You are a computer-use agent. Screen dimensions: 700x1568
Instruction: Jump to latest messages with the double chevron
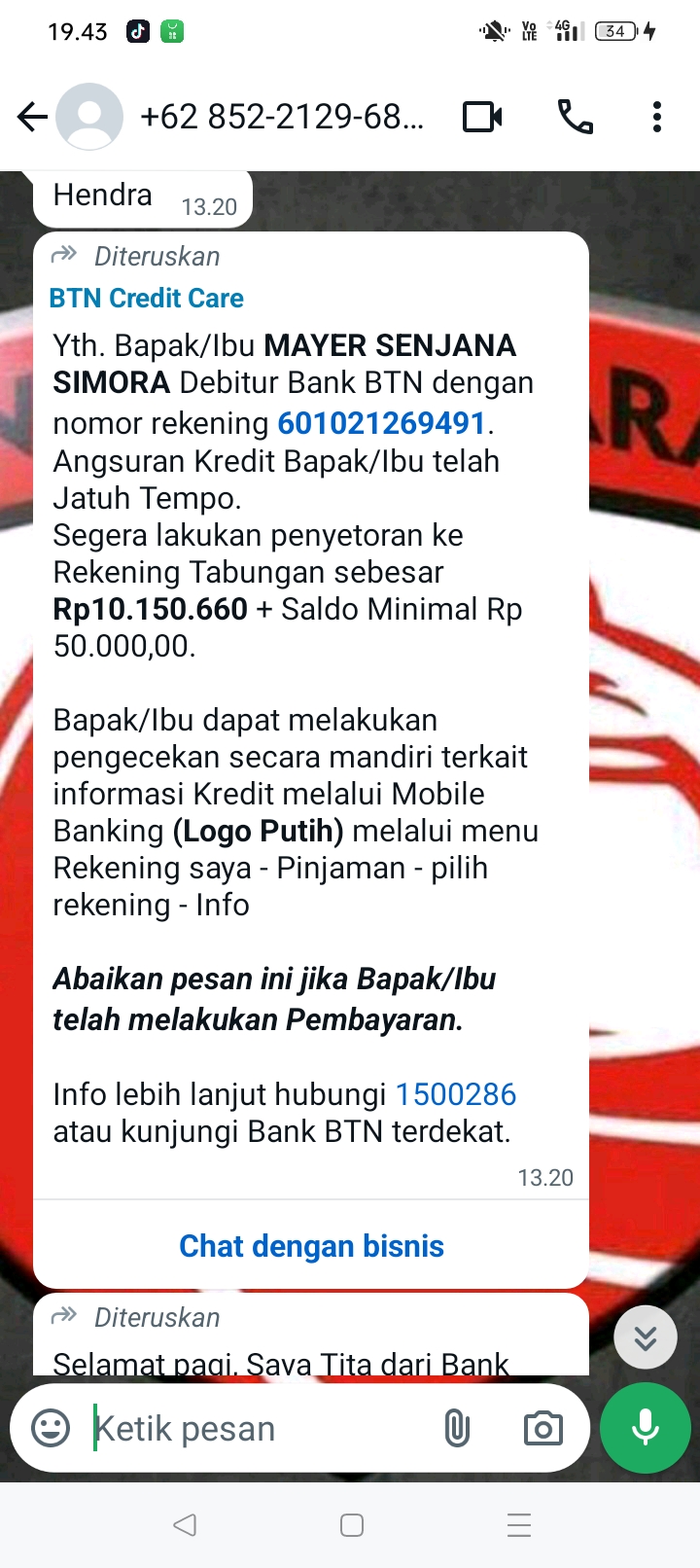[645, 1336]
